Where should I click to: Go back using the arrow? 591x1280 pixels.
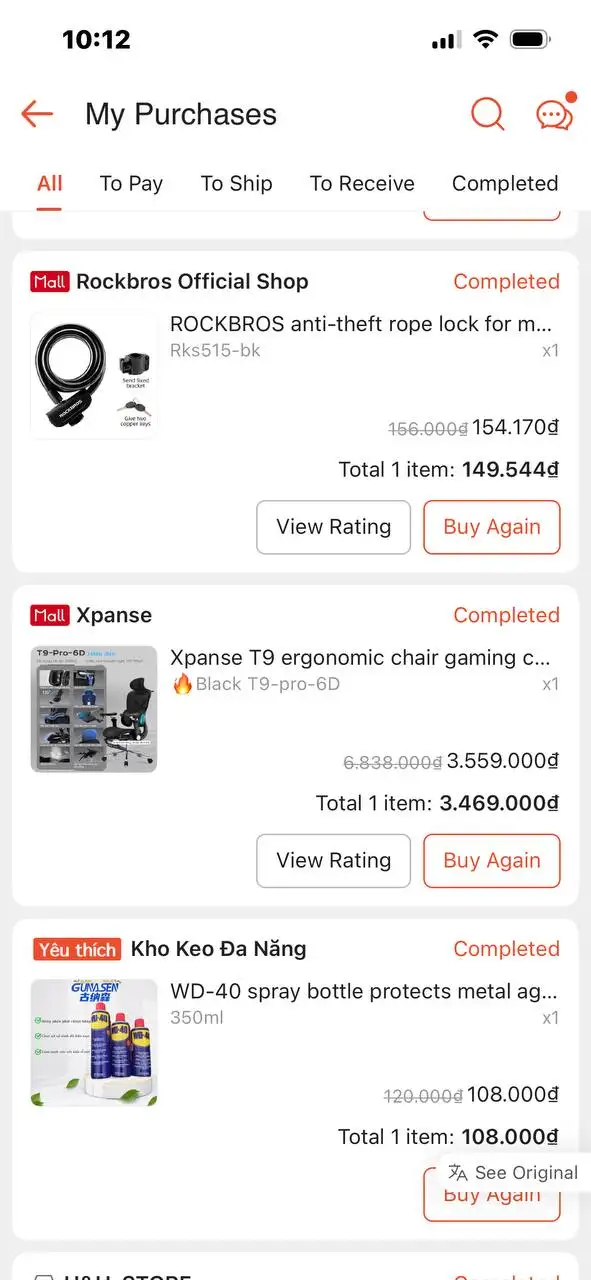[x=37, y=114]
